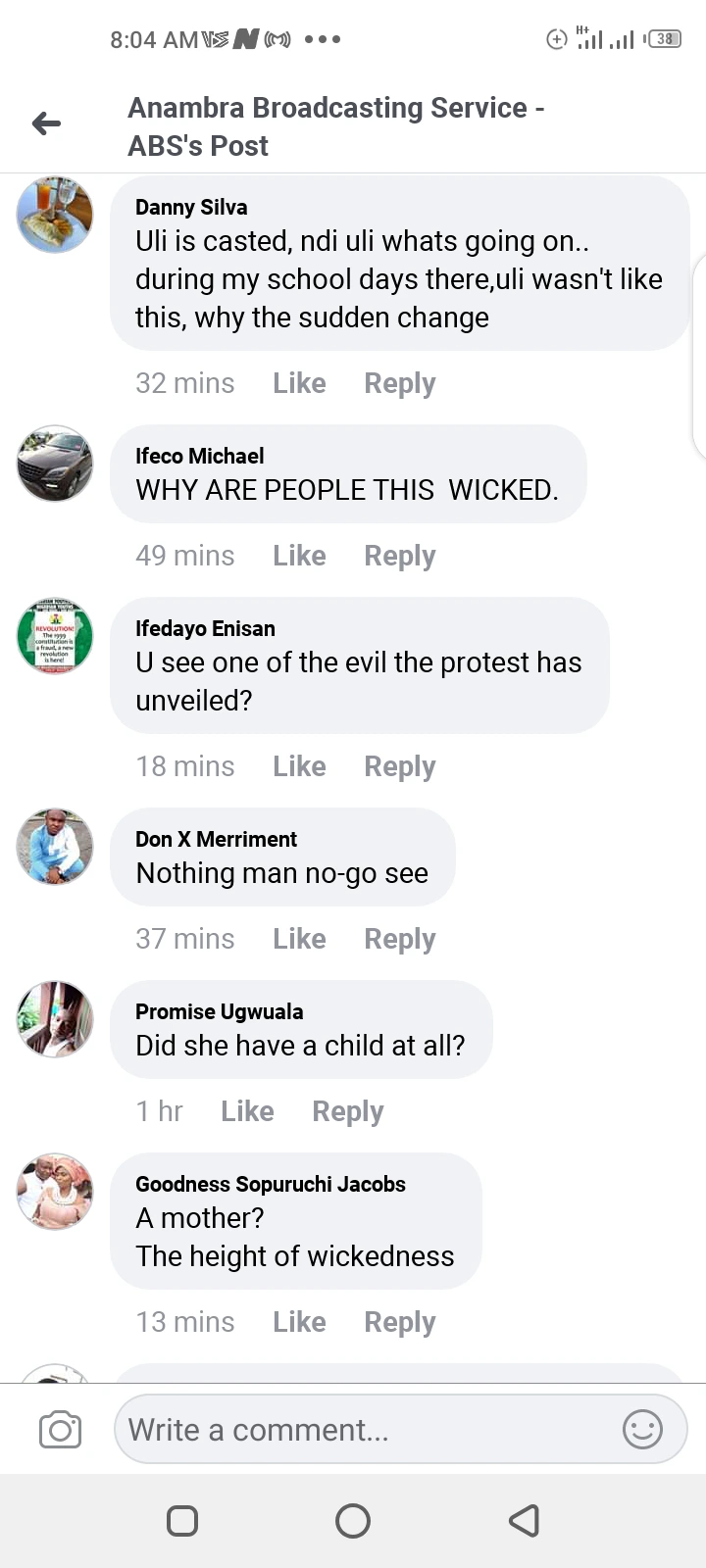706x1568 pixels.
Task: Reply to Promise Ugwuala's comment
Action: coord(347,1111)
